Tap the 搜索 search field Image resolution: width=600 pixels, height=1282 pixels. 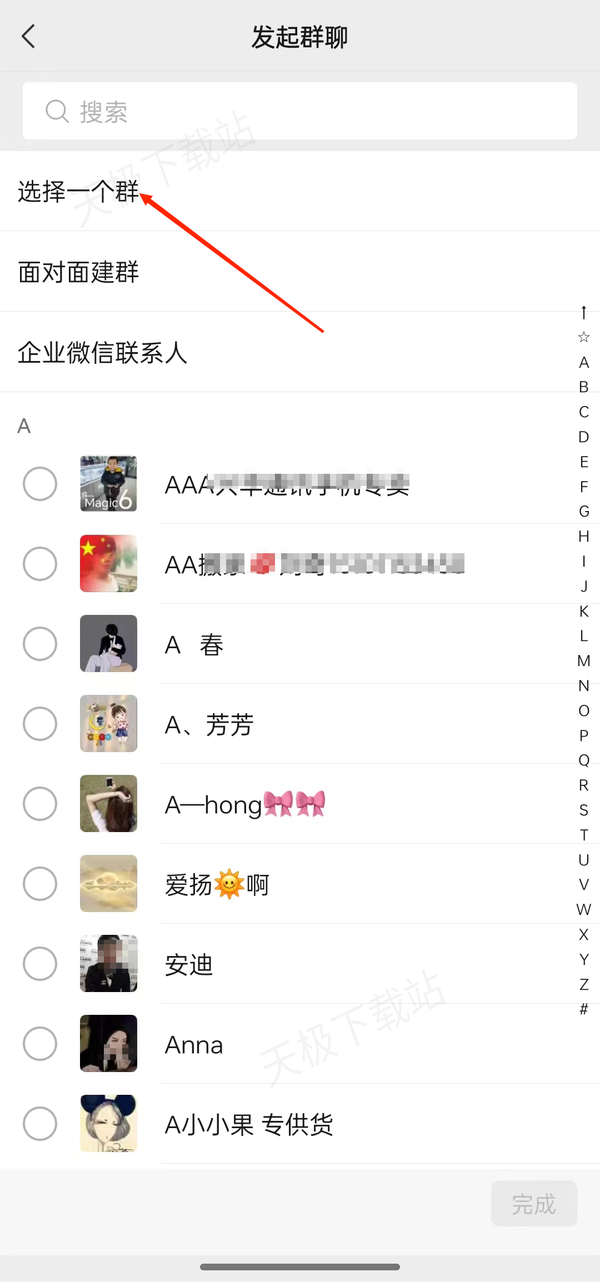click(x=300, y=111)
